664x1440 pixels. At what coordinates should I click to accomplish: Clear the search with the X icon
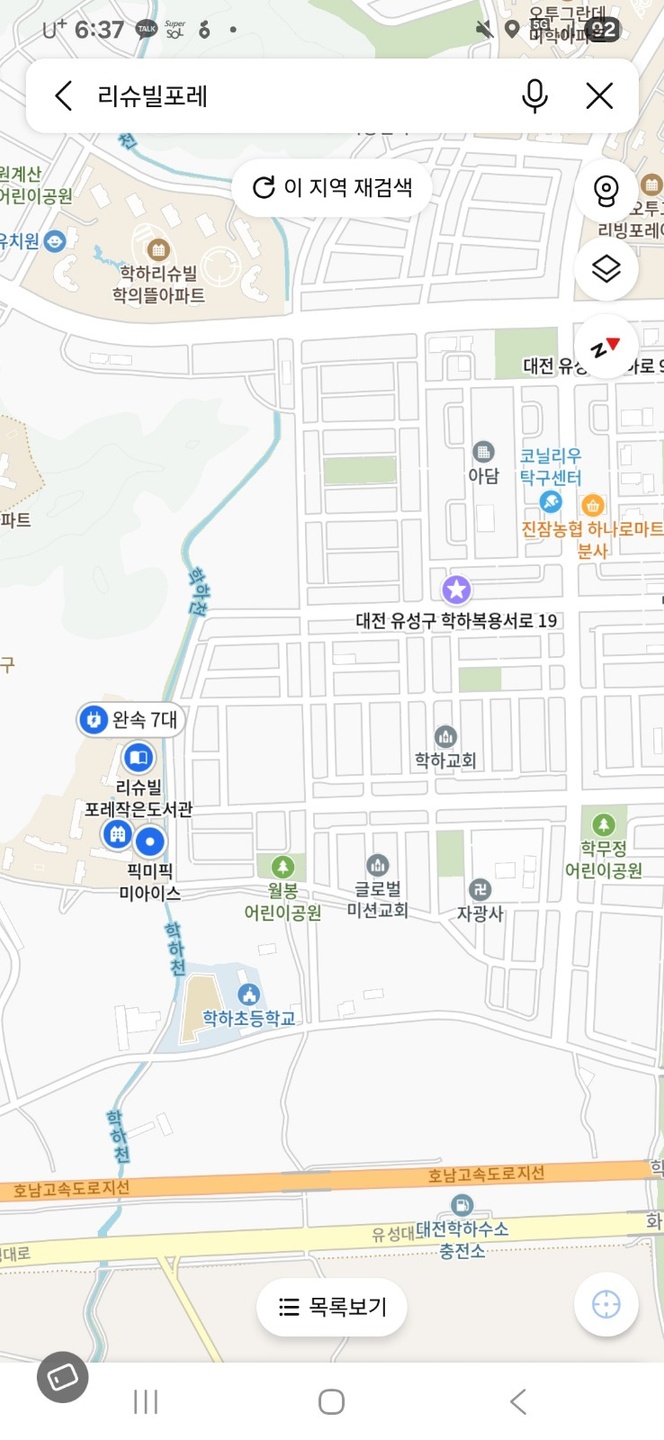pos(599,96)
